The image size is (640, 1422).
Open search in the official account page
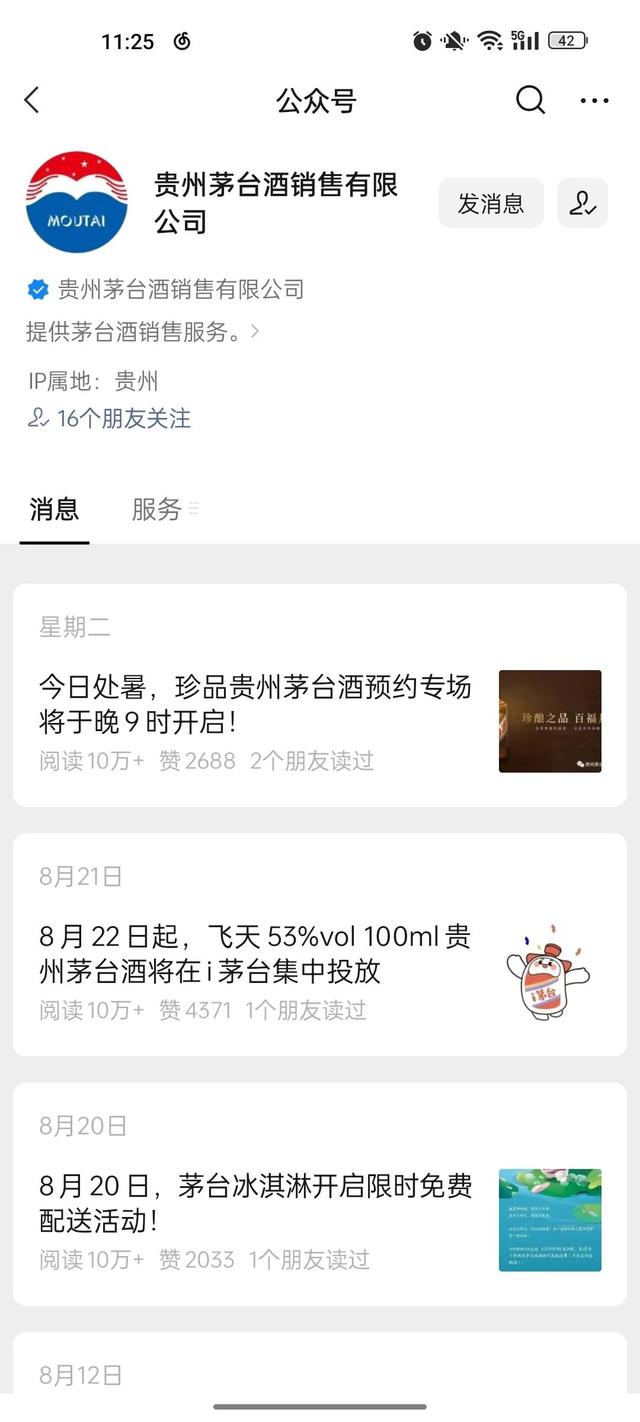point(530,100)
